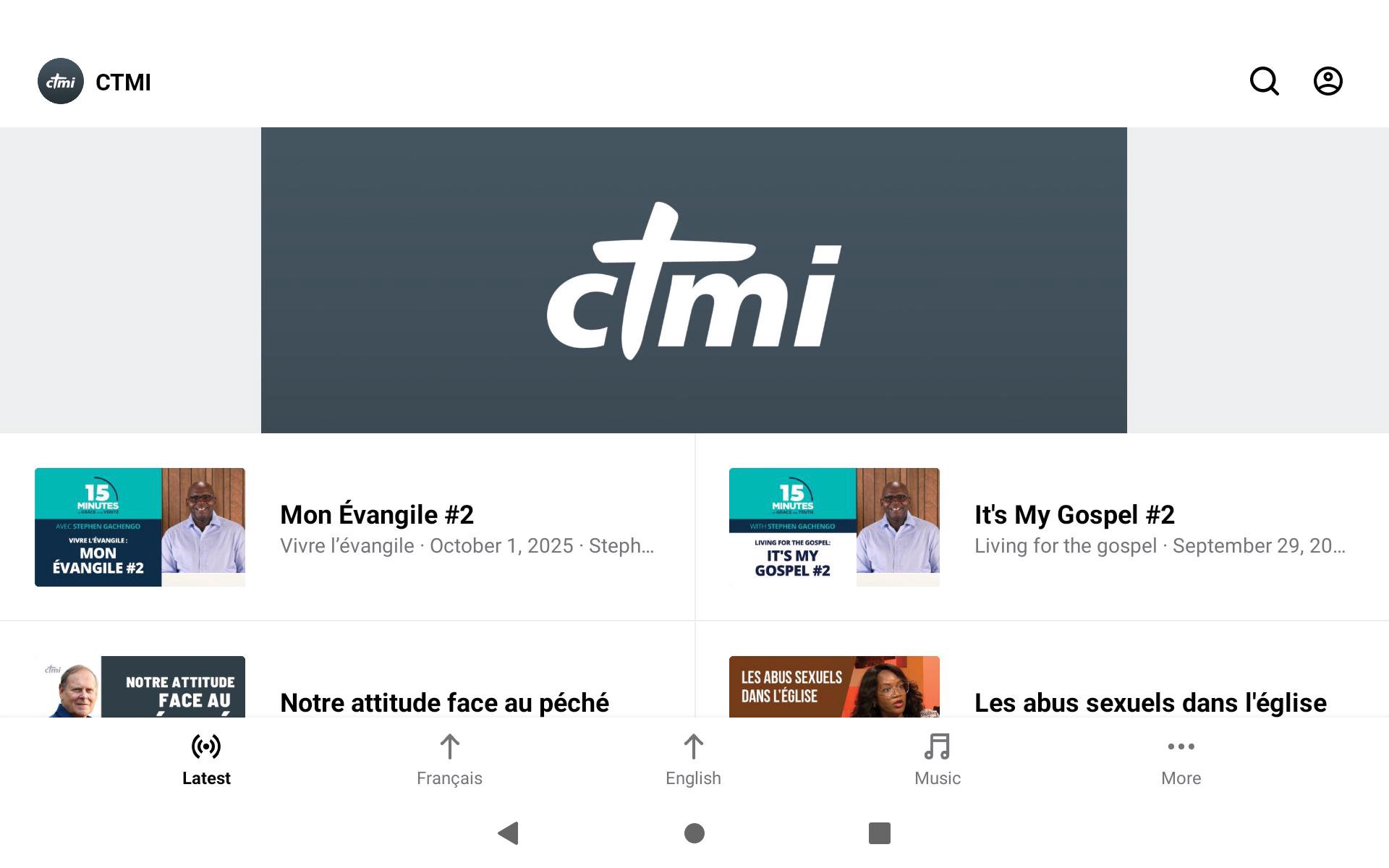Tap the system back button
The width and height of the screenshot is (1389, 868).
click(x=509, y=833)
